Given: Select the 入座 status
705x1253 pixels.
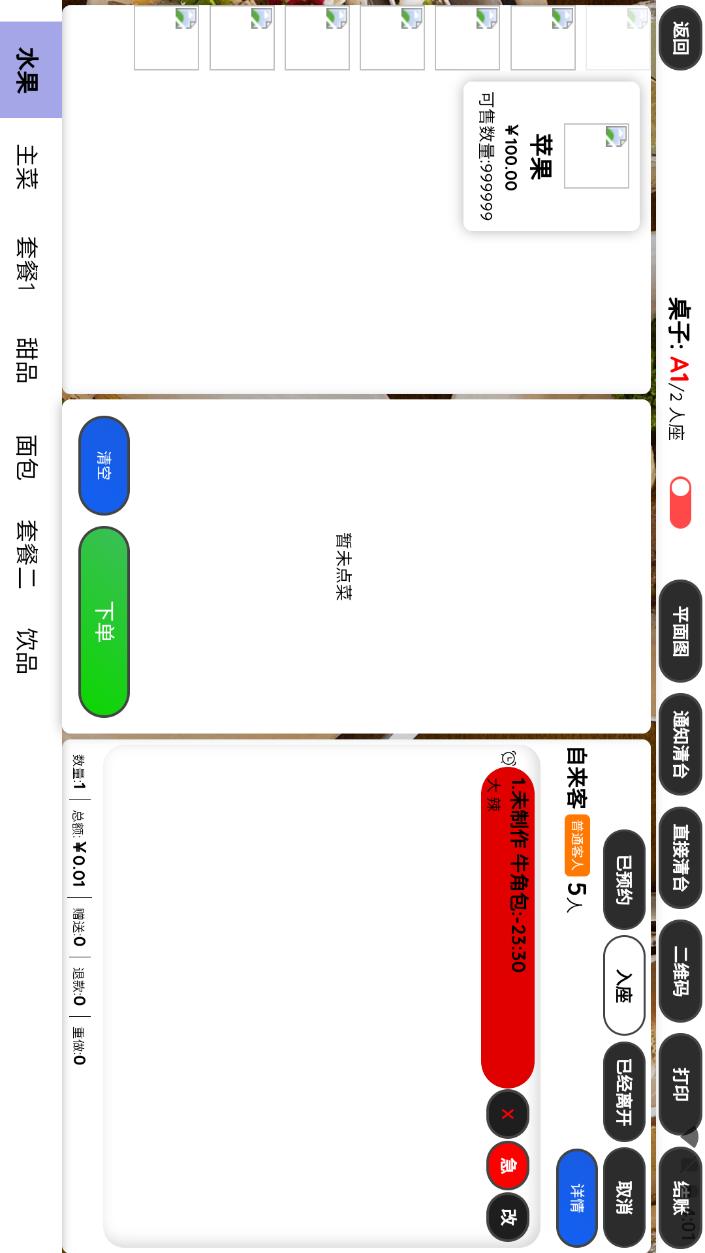Looking at the screenshot, I should point(624,985).
